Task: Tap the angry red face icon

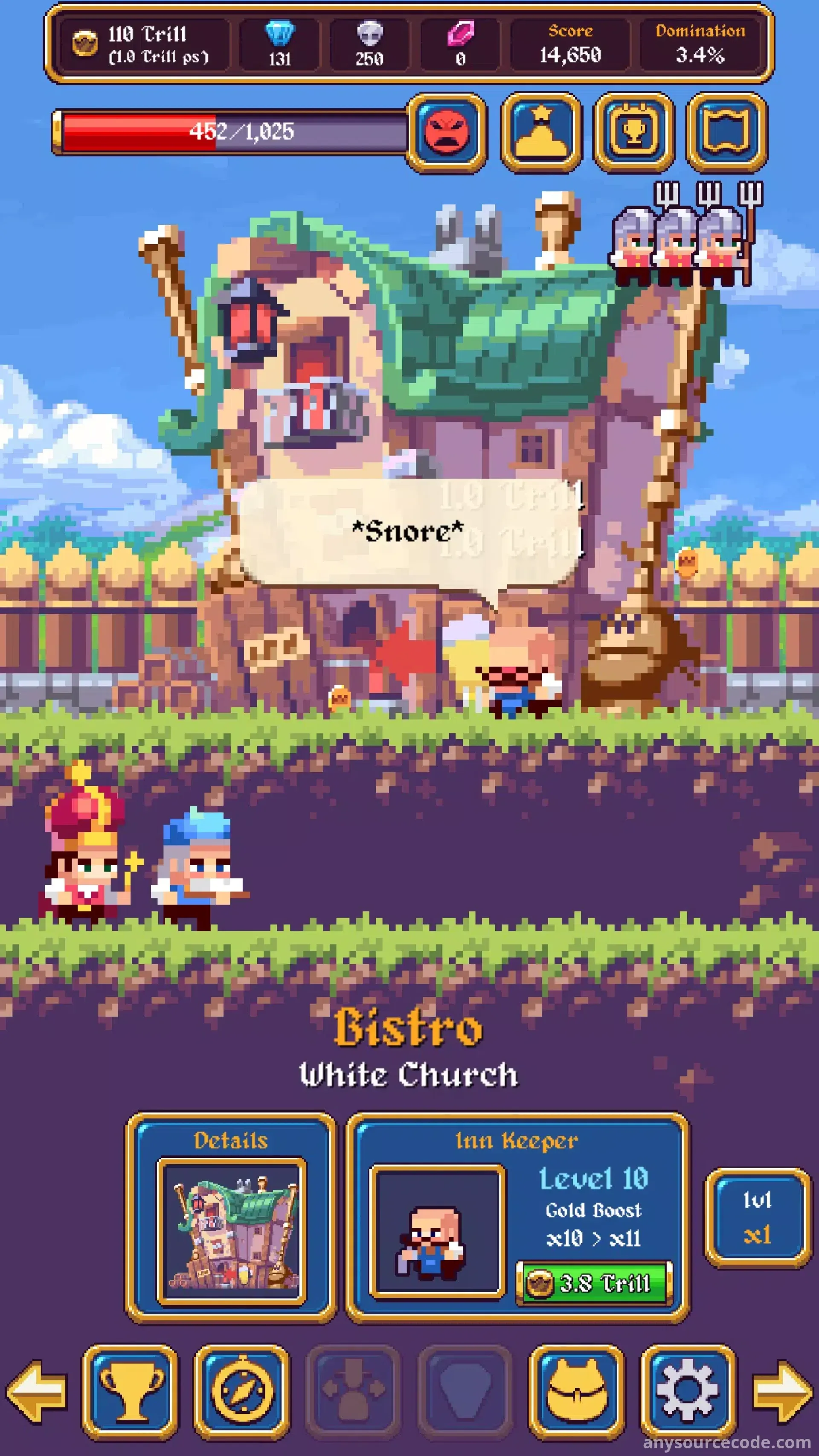Action: 447,133
